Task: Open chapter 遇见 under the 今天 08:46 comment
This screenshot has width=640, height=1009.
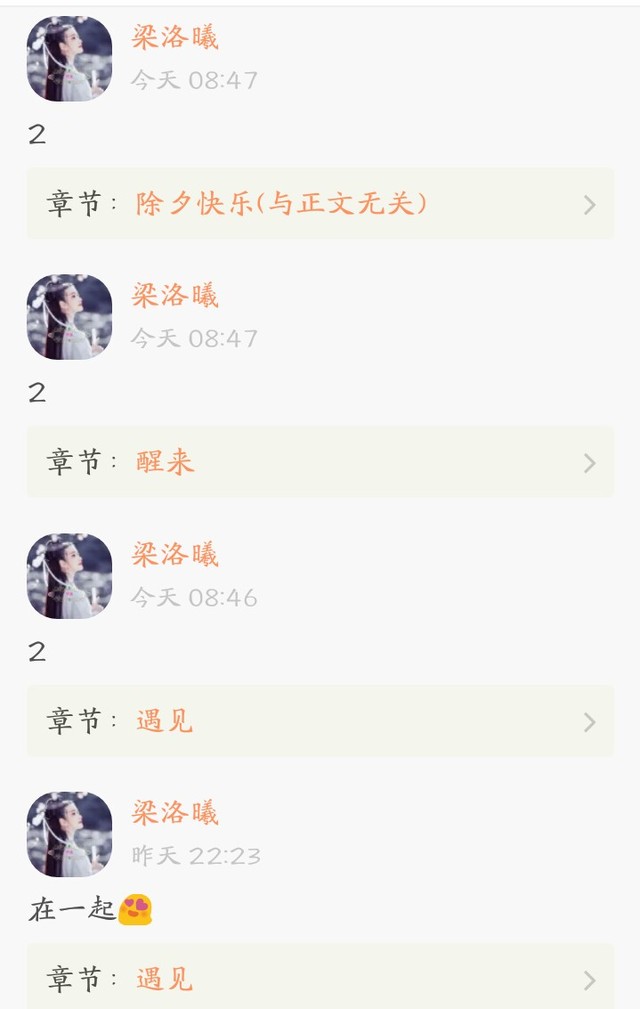Action: 320,721
